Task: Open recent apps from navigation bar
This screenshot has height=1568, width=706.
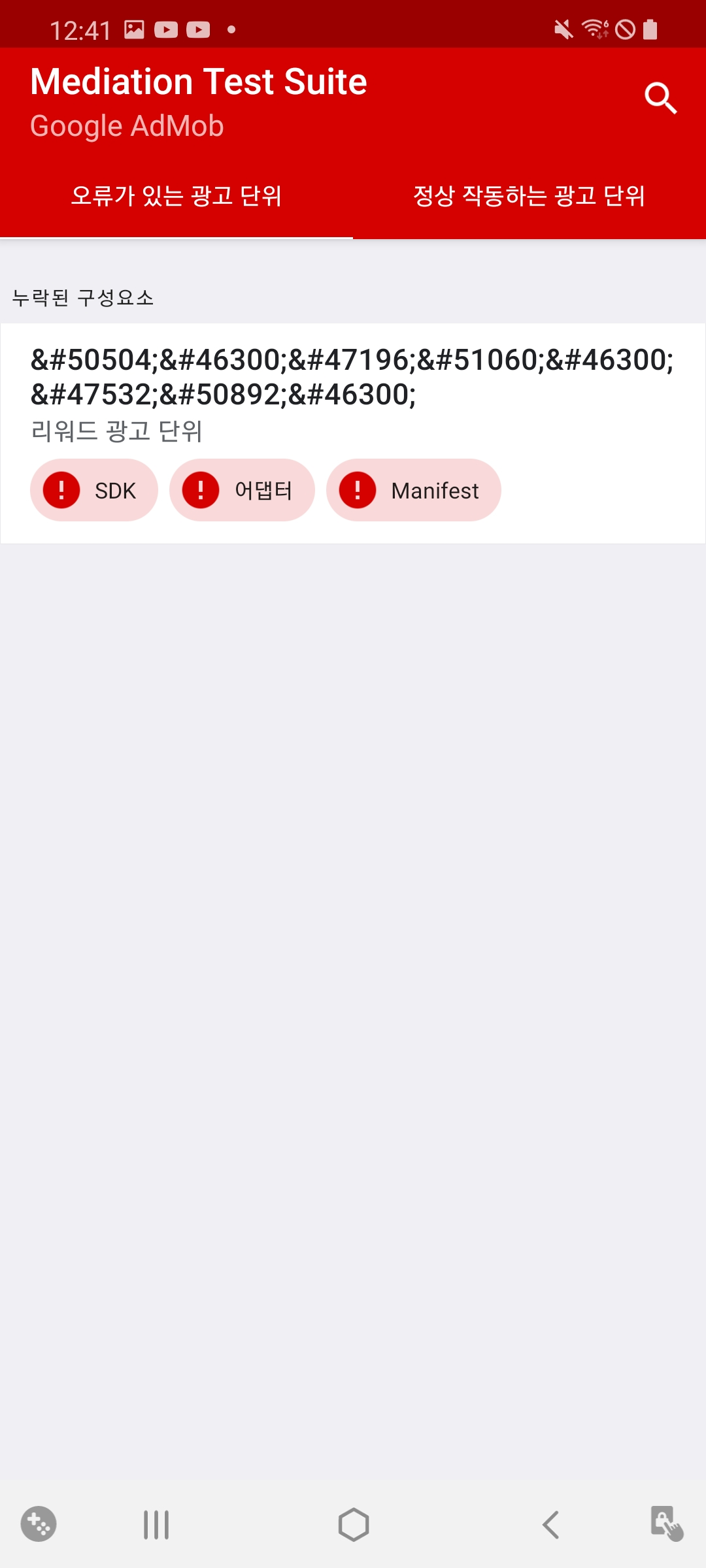Action: coord(156,1525)
